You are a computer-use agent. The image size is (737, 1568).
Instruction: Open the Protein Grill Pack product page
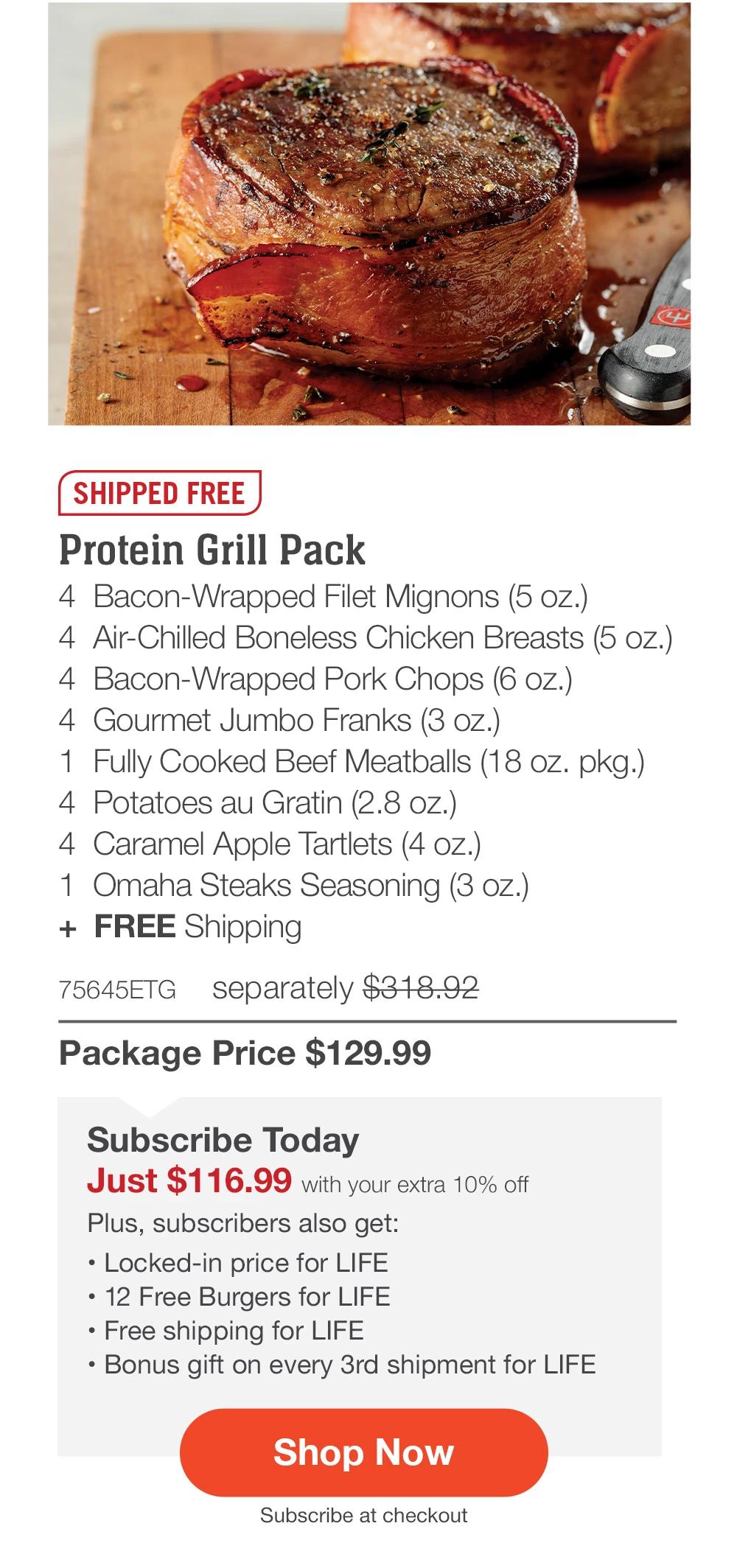coord(212,548)
